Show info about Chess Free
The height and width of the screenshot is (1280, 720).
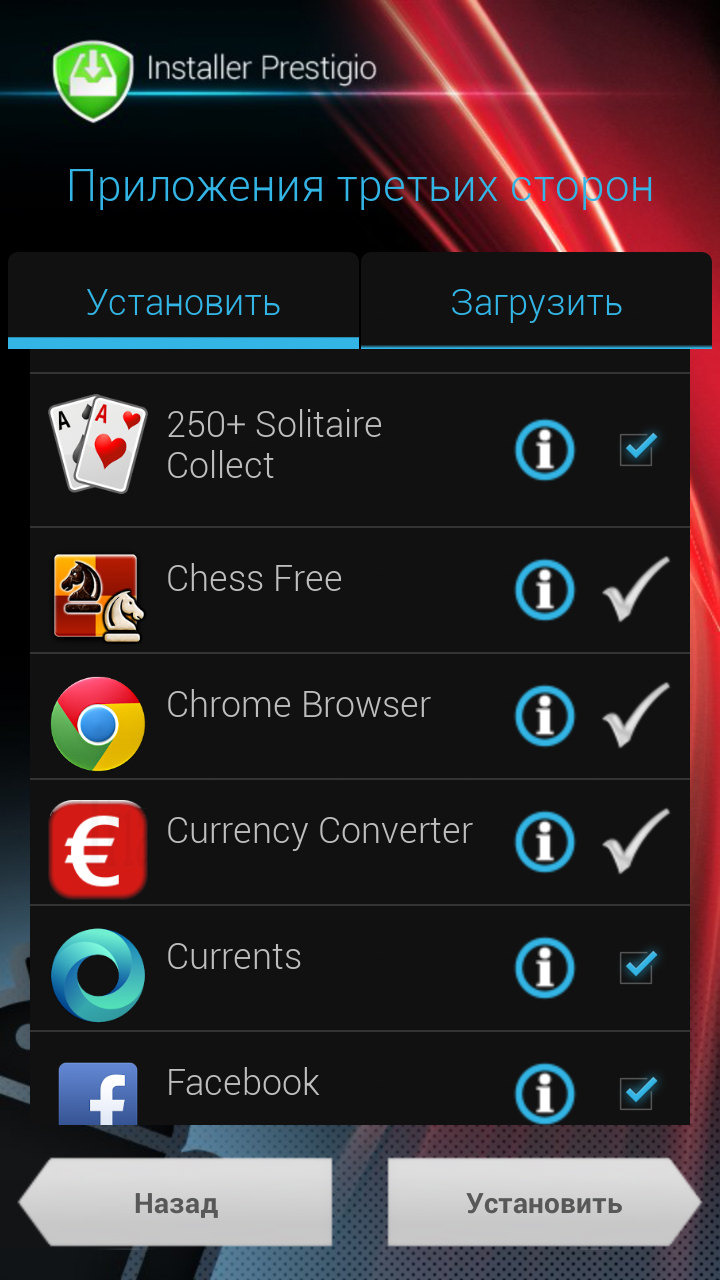tap(545, 590)
